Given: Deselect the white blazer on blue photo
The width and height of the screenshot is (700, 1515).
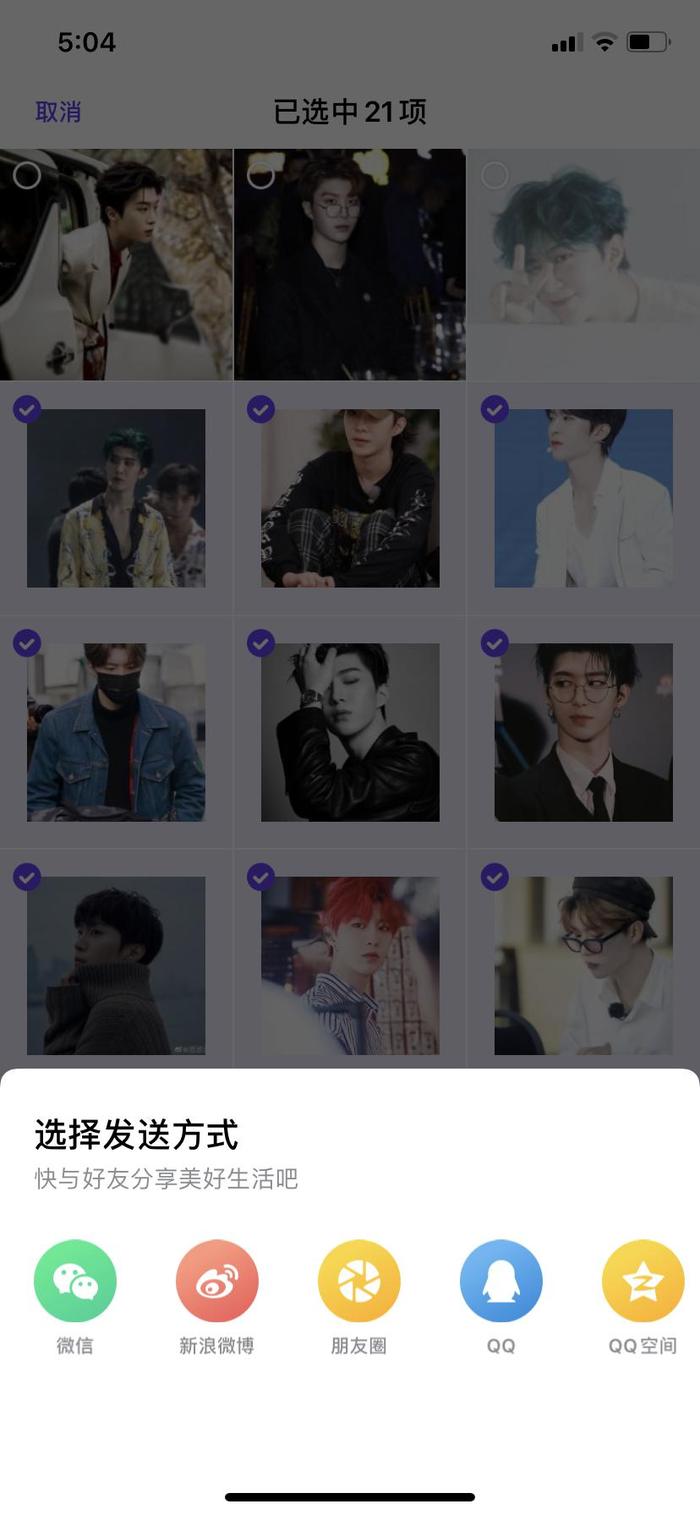Looking at the screenshot, I should tap(583, 497).
